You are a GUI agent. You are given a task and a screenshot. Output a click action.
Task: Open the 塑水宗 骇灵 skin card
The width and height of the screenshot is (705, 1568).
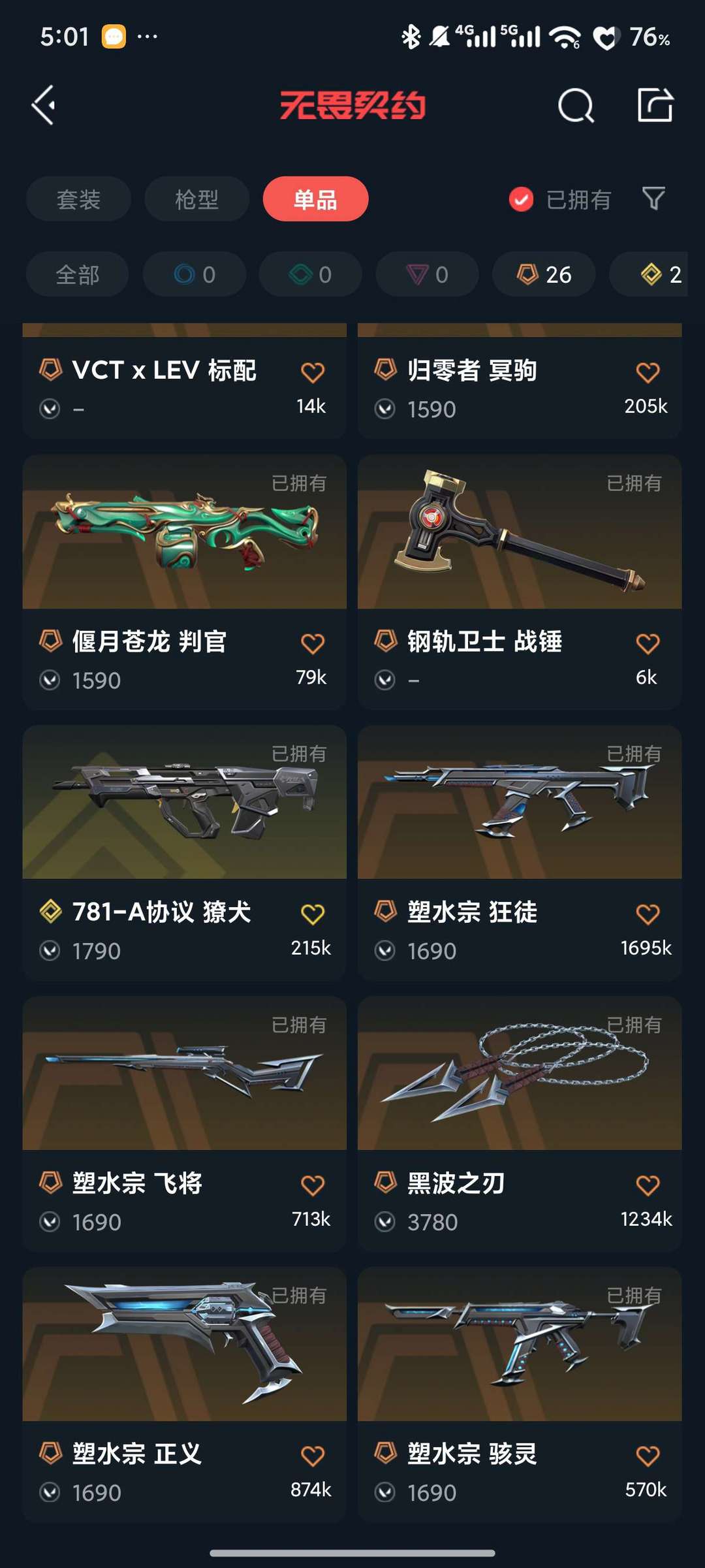tap(520, 1394)
